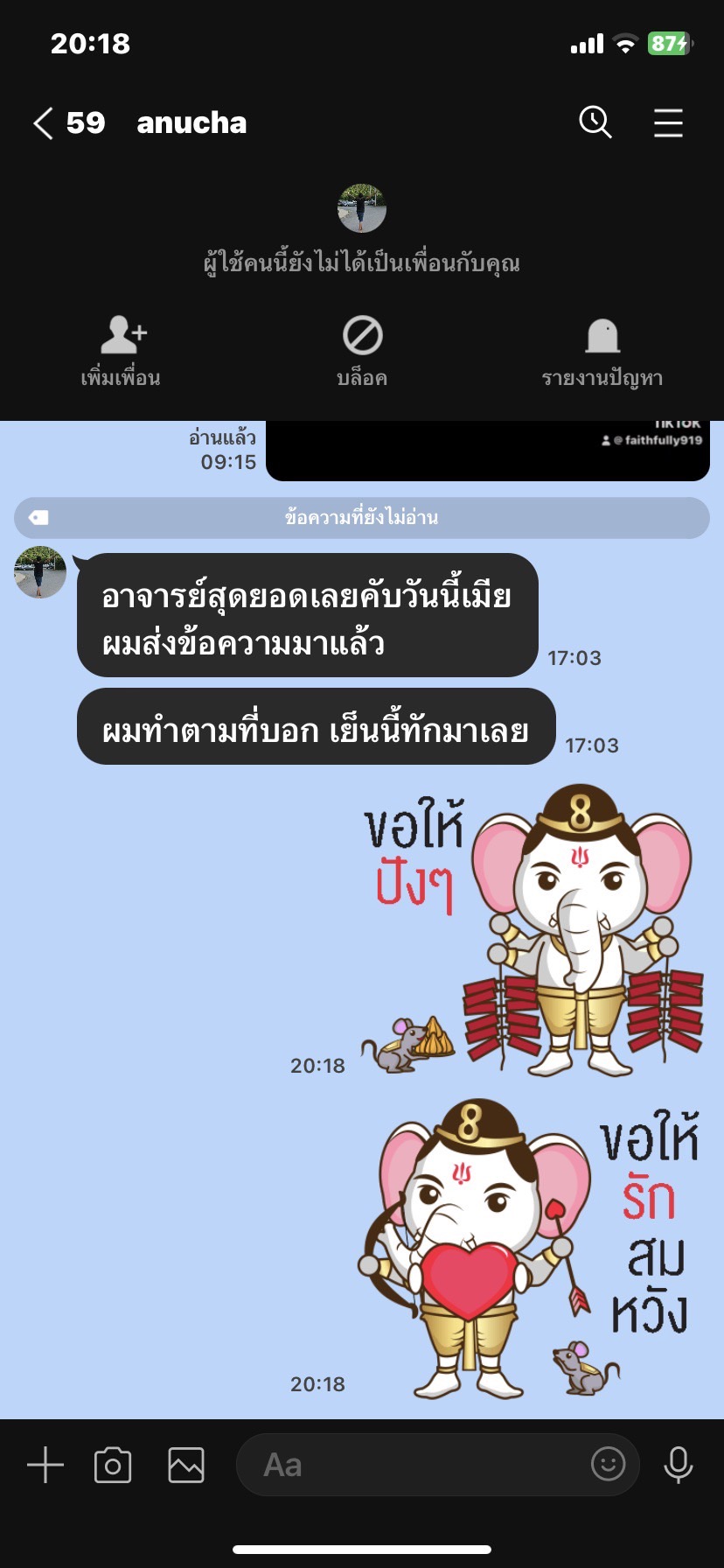
Task: Open the chat search icon
Action: coord(595,122)
